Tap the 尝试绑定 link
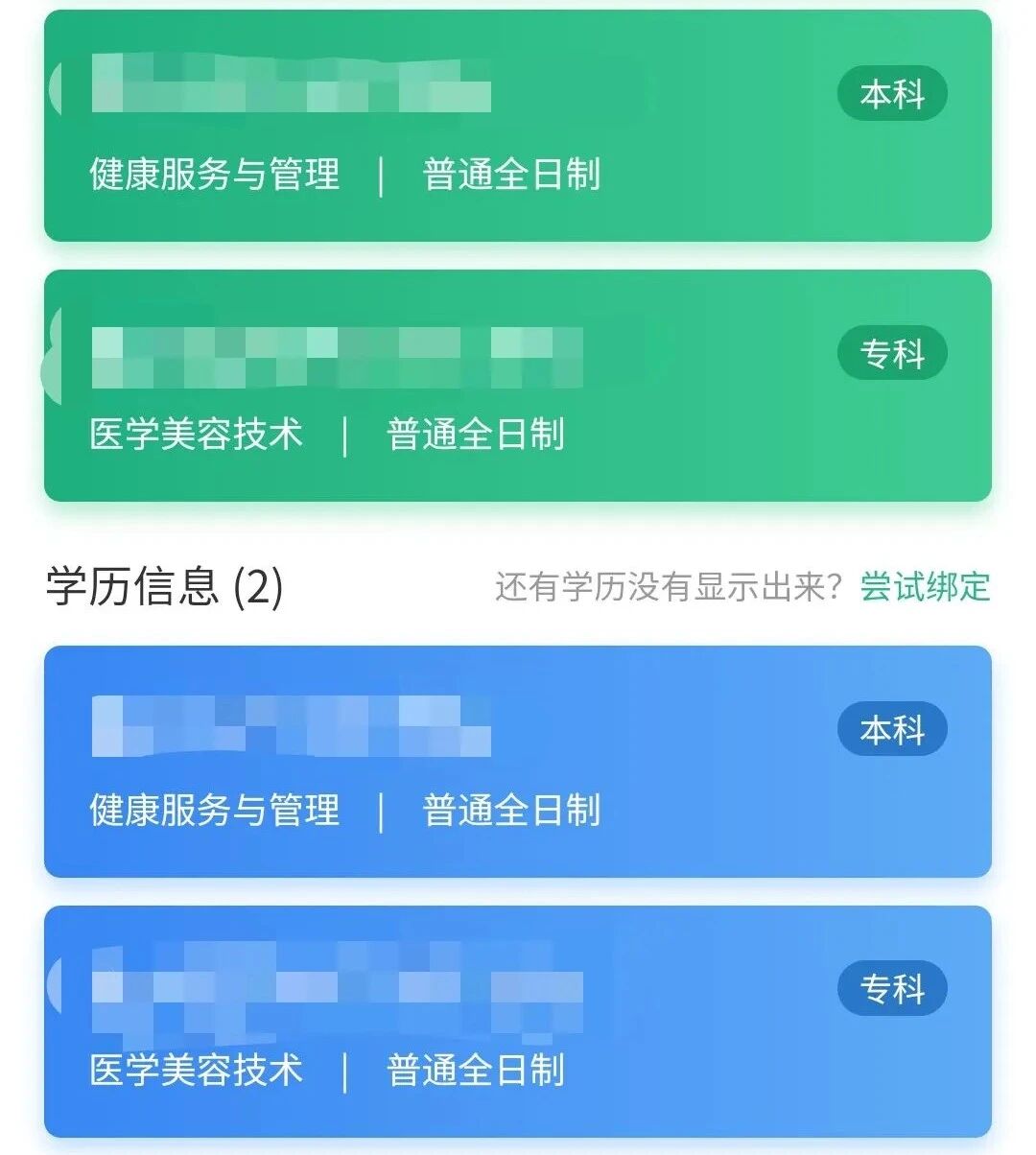Screen dimensions: 1036x1155 tap(924, 586)
